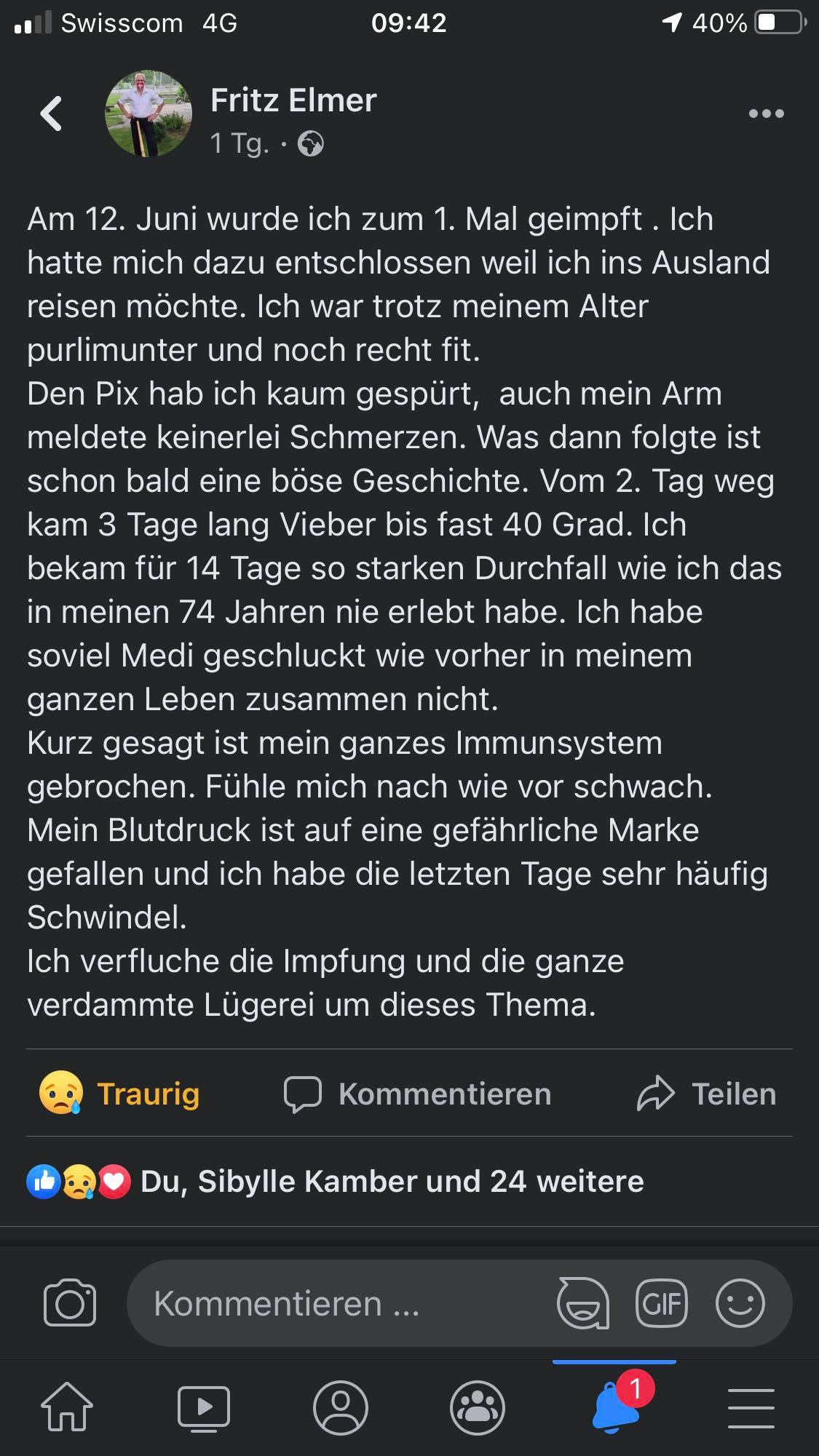Tap the Traurig reaction button
This screenshot has height=1456, width=819.
[120, 1094]
